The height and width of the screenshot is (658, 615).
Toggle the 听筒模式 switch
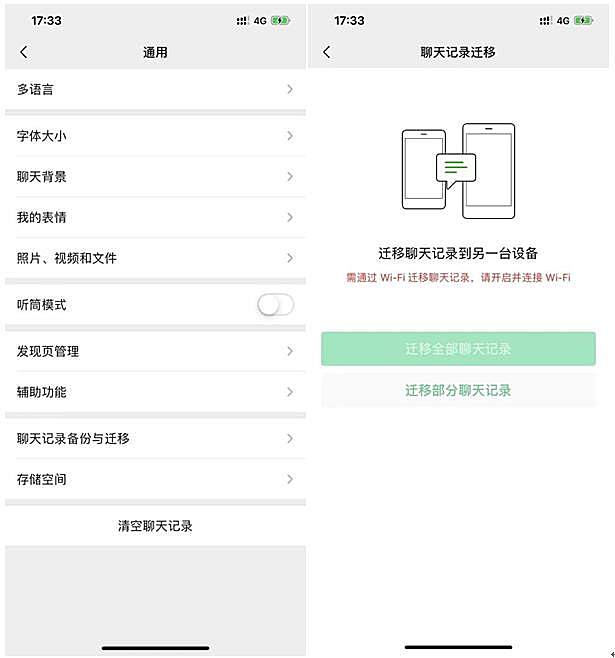coord(275,305)
